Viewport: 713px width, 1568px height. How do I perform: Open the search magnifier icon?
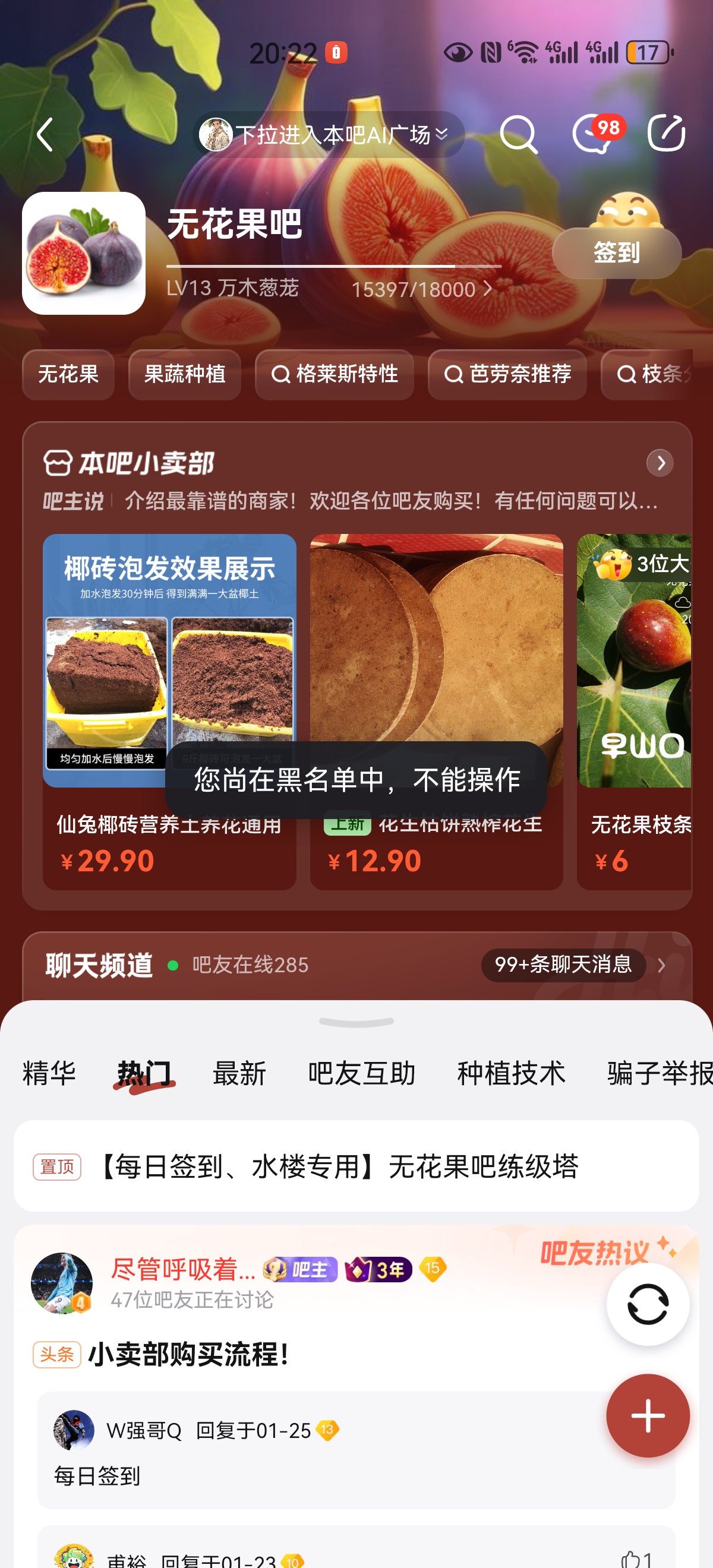[x=518, y=134]
